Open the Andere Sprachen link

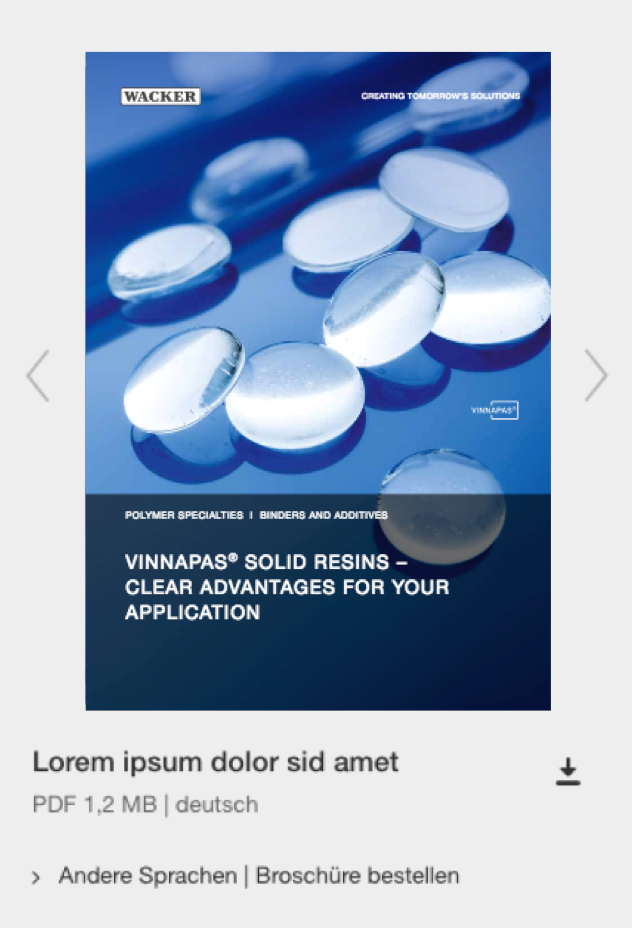(148, 876)
